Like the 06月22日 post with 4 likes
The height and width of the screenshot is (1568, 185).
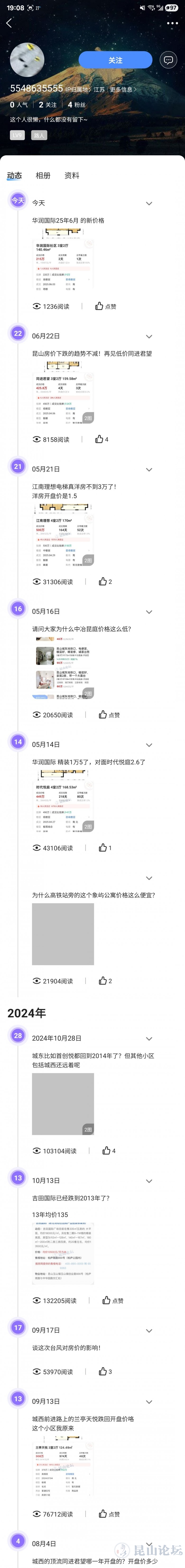(102, 439)
